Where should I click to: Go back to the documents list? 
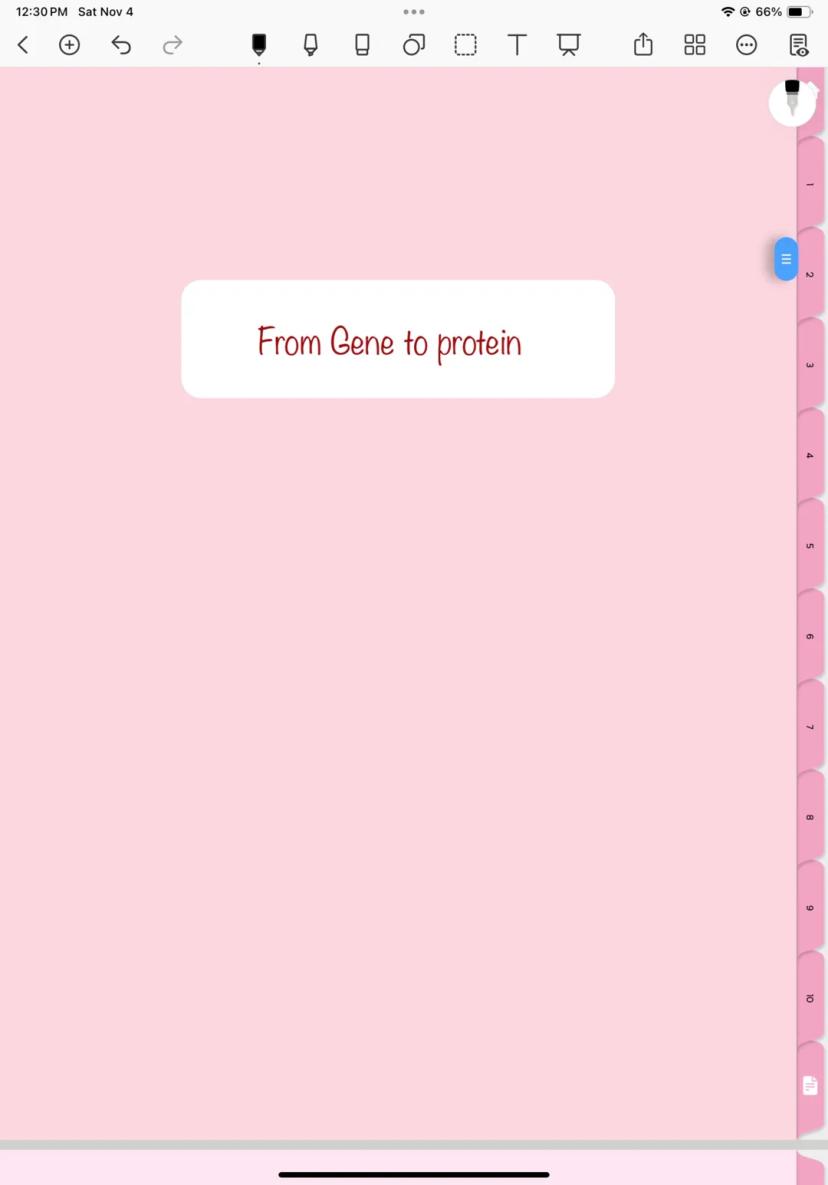(23, 45)
